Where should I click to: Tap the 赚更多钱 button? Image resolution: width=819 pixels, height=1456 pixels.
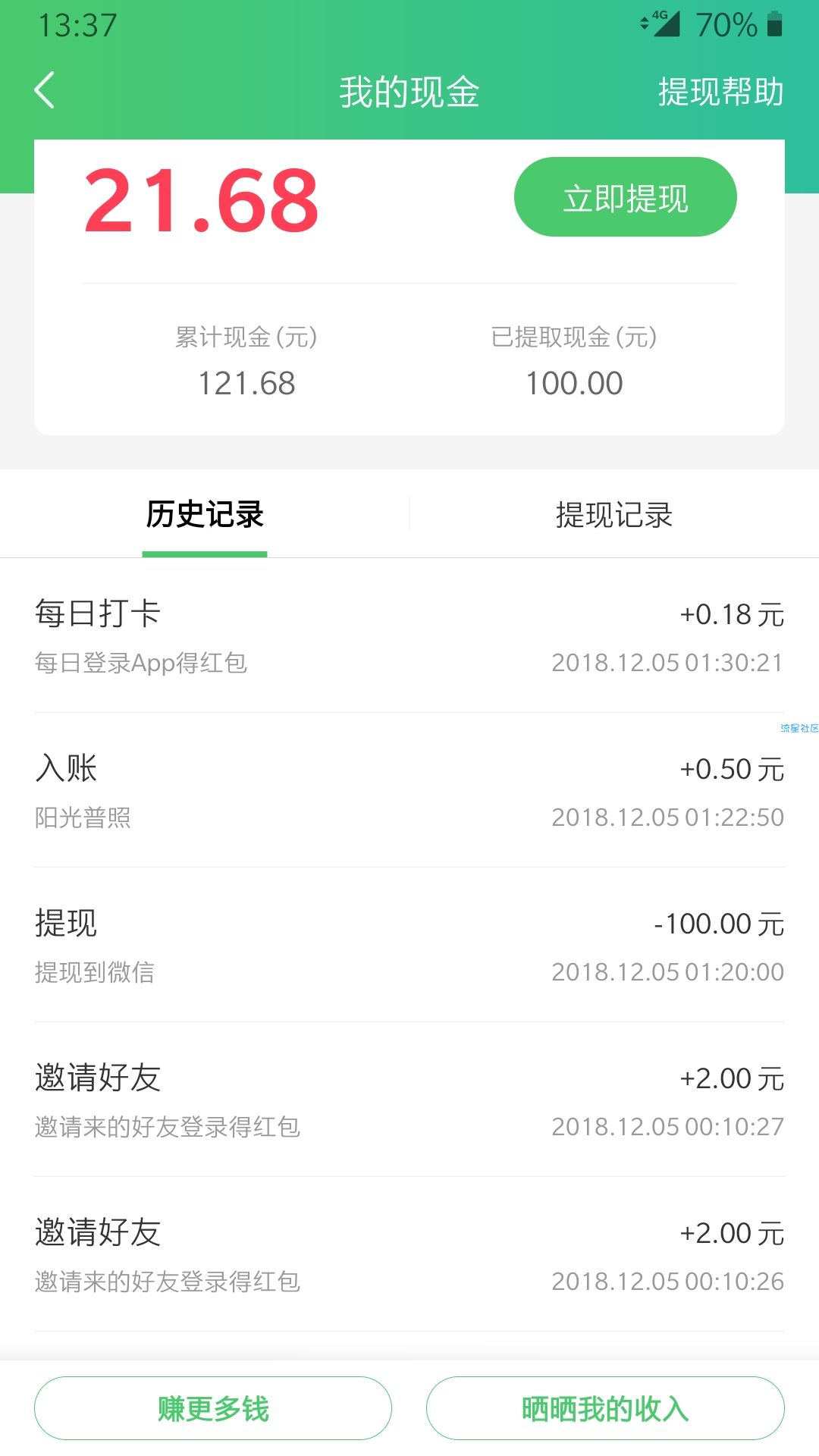click(x=213, y=1408)
